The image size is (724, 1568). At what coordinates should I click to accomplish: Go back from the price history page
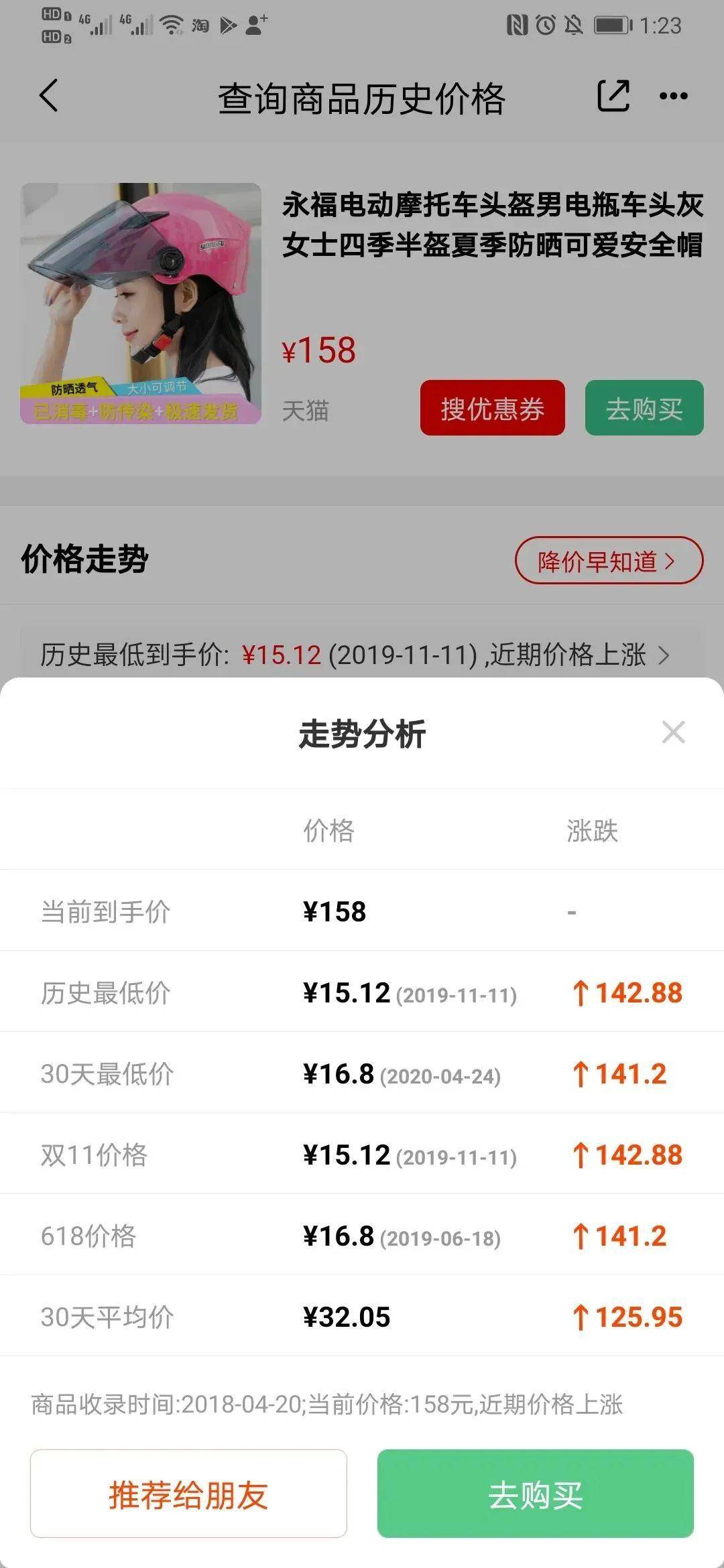click(x=49, y=95)
